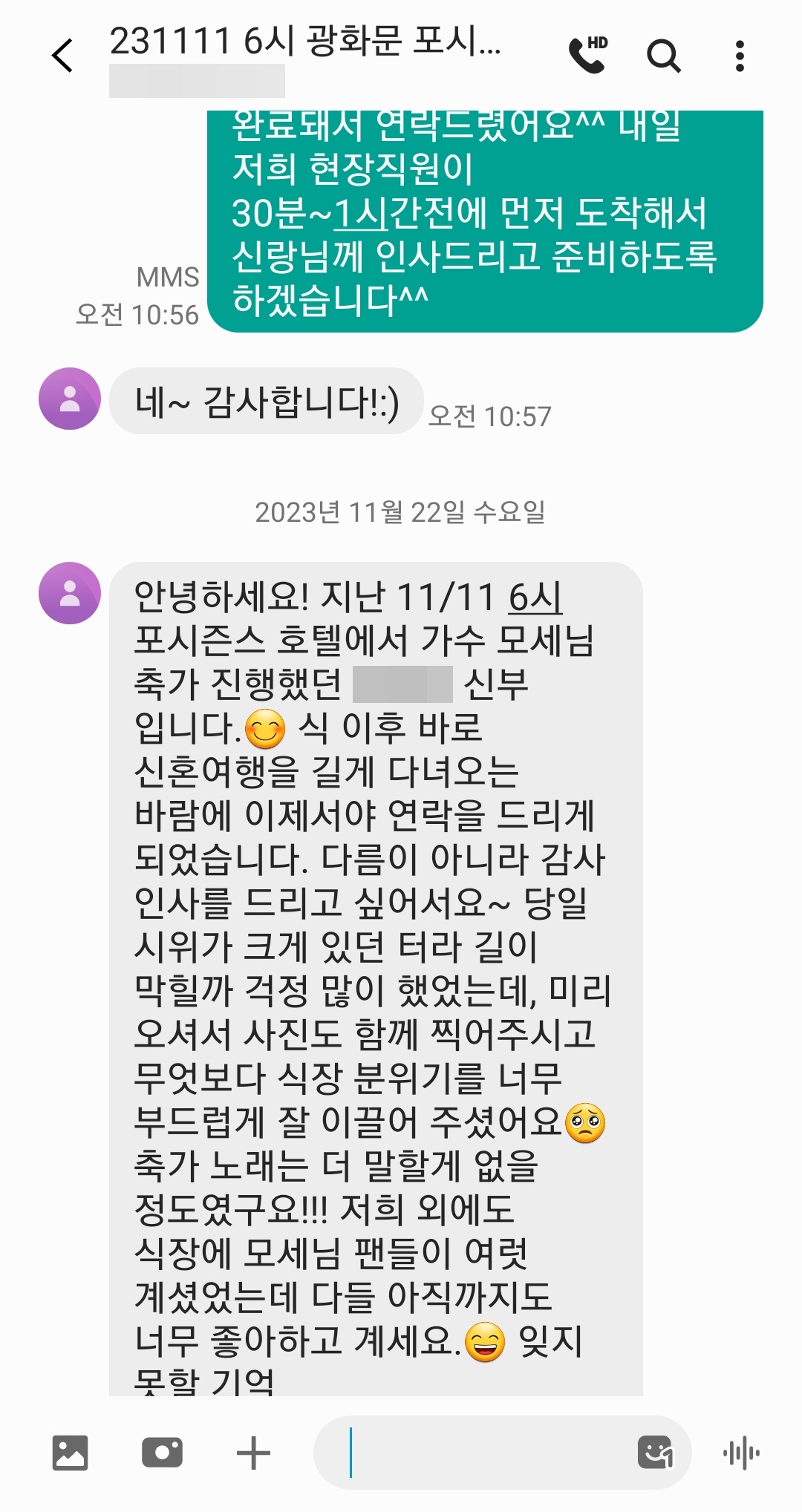Search within this conversation
The height and width of the screenshot is (1512, 802).
663,56
